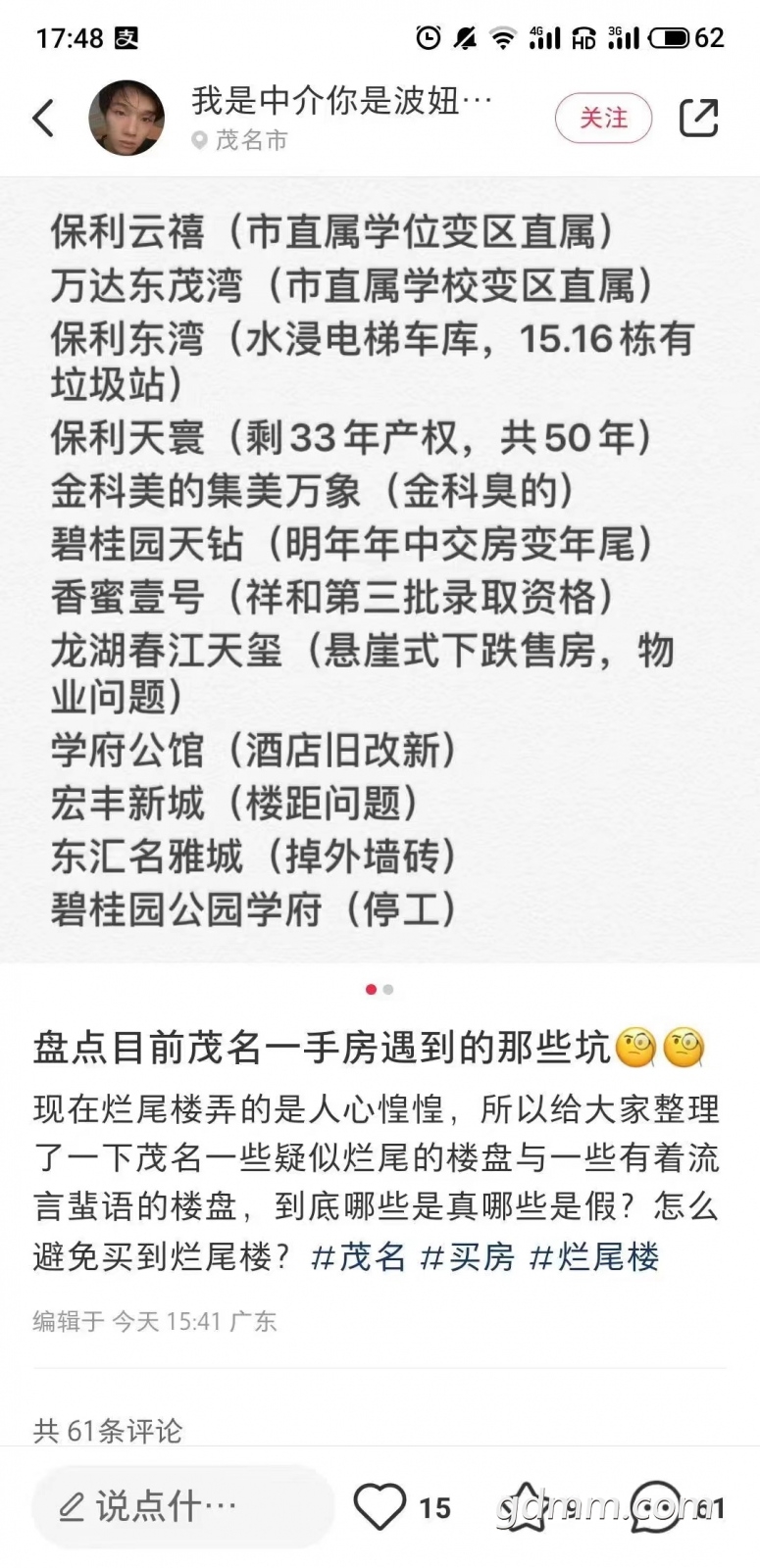The image size is (760, 1568).
Task: Like this post with the heart
Action: tap(380, 1506)
